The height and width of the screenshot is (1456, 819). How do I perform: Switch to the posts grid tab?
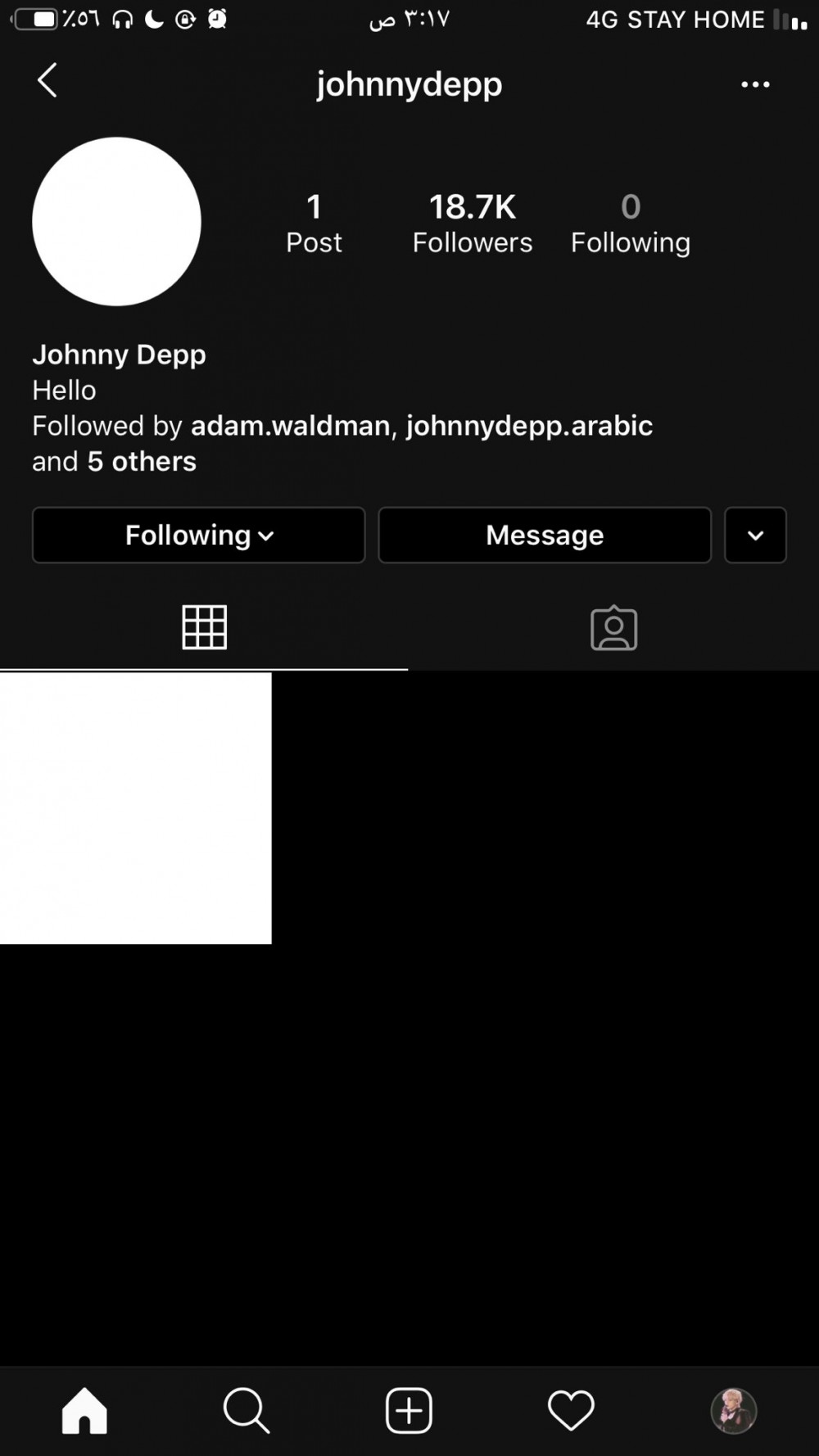click(204, 628)
